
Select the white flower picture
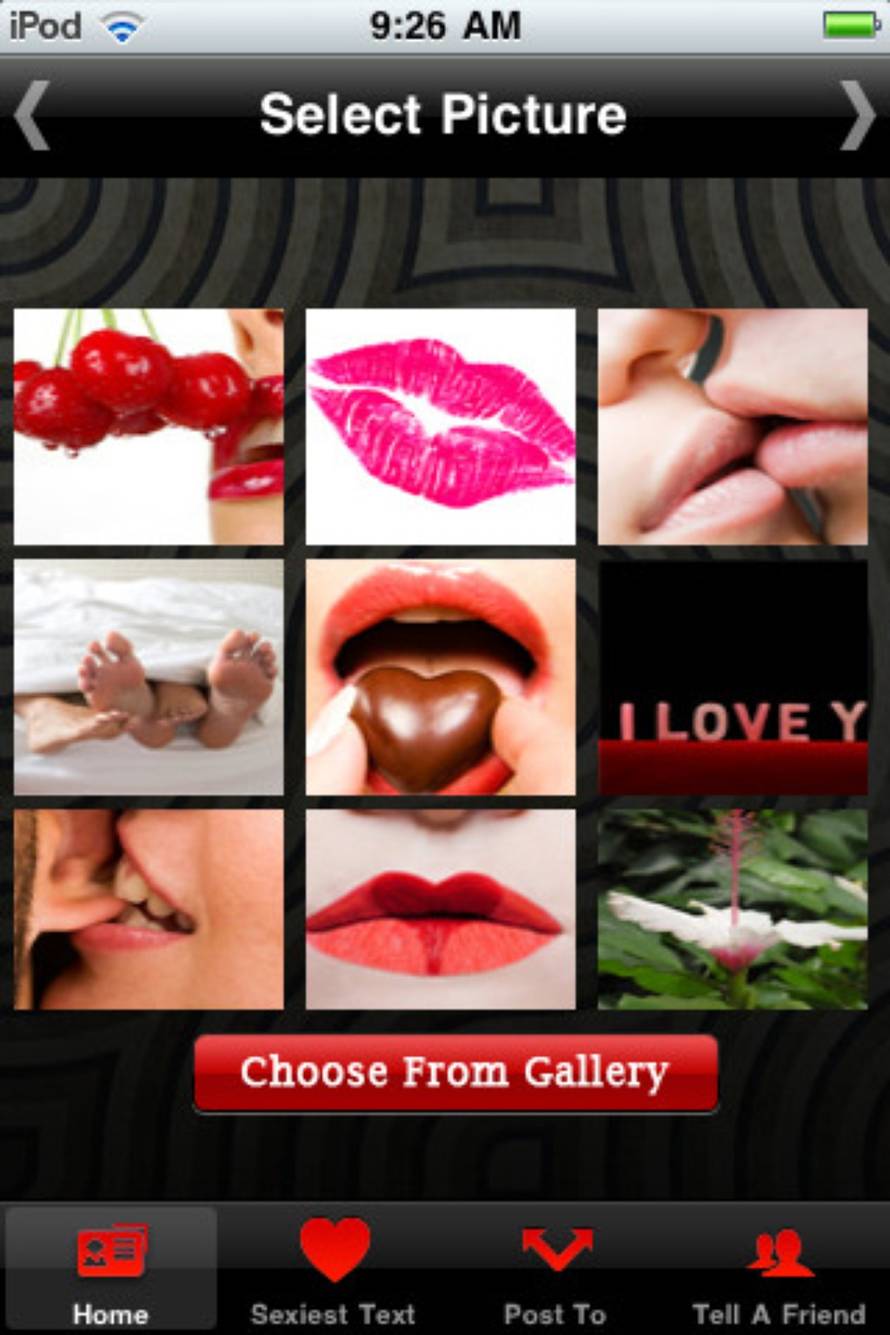[732, 909]
